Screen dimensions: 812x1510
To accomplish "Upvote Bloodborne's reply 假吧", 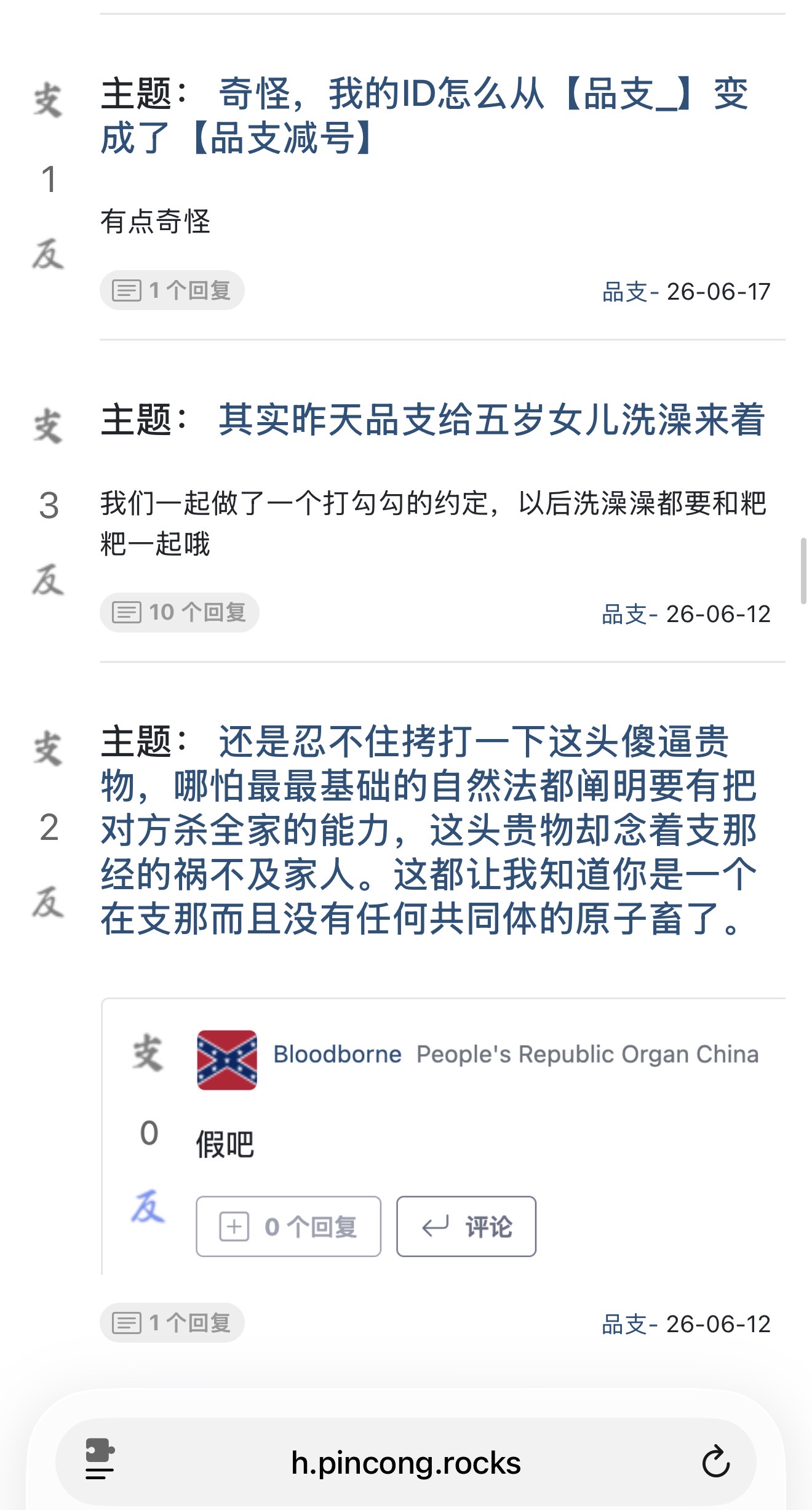I will point(148,1053).
